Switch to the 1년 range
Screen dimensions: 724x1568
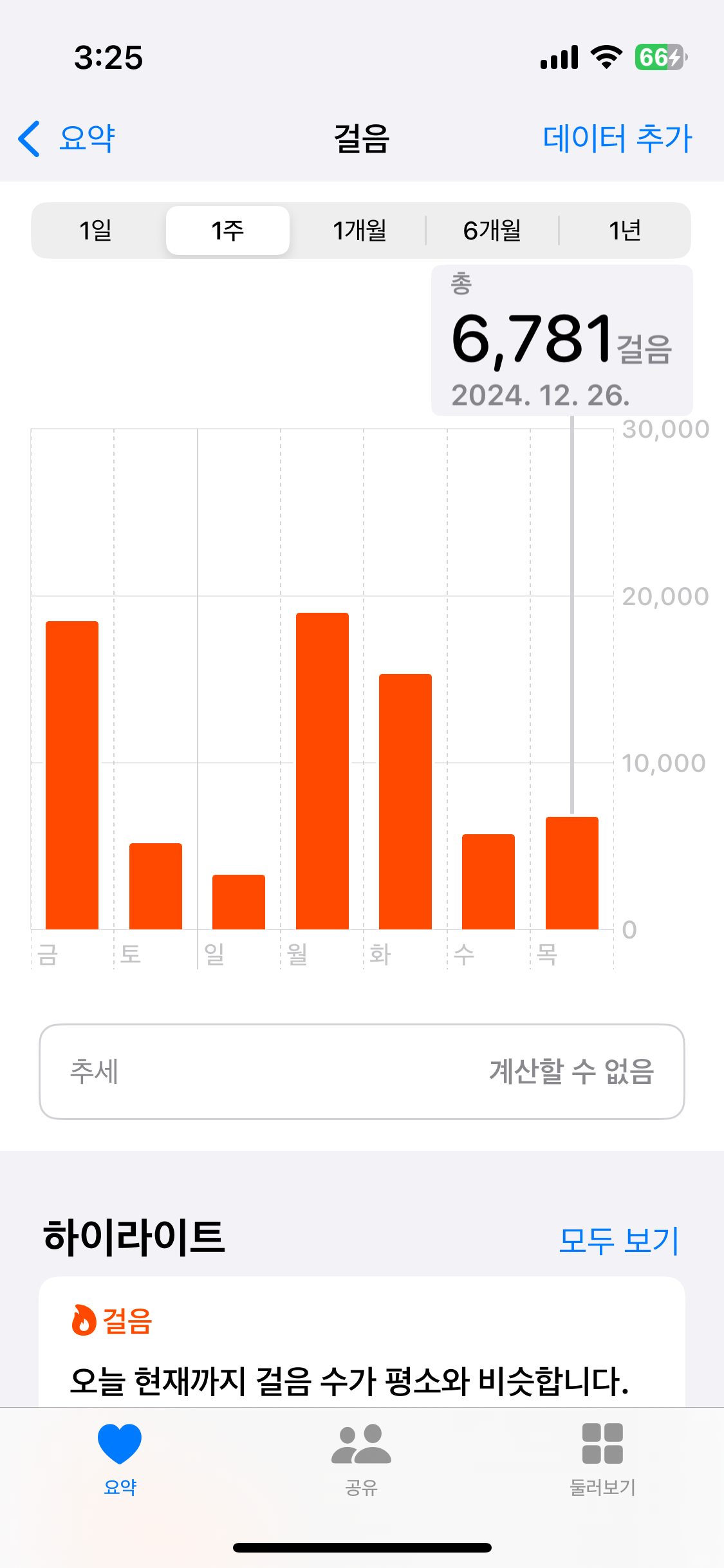(624, 230)
